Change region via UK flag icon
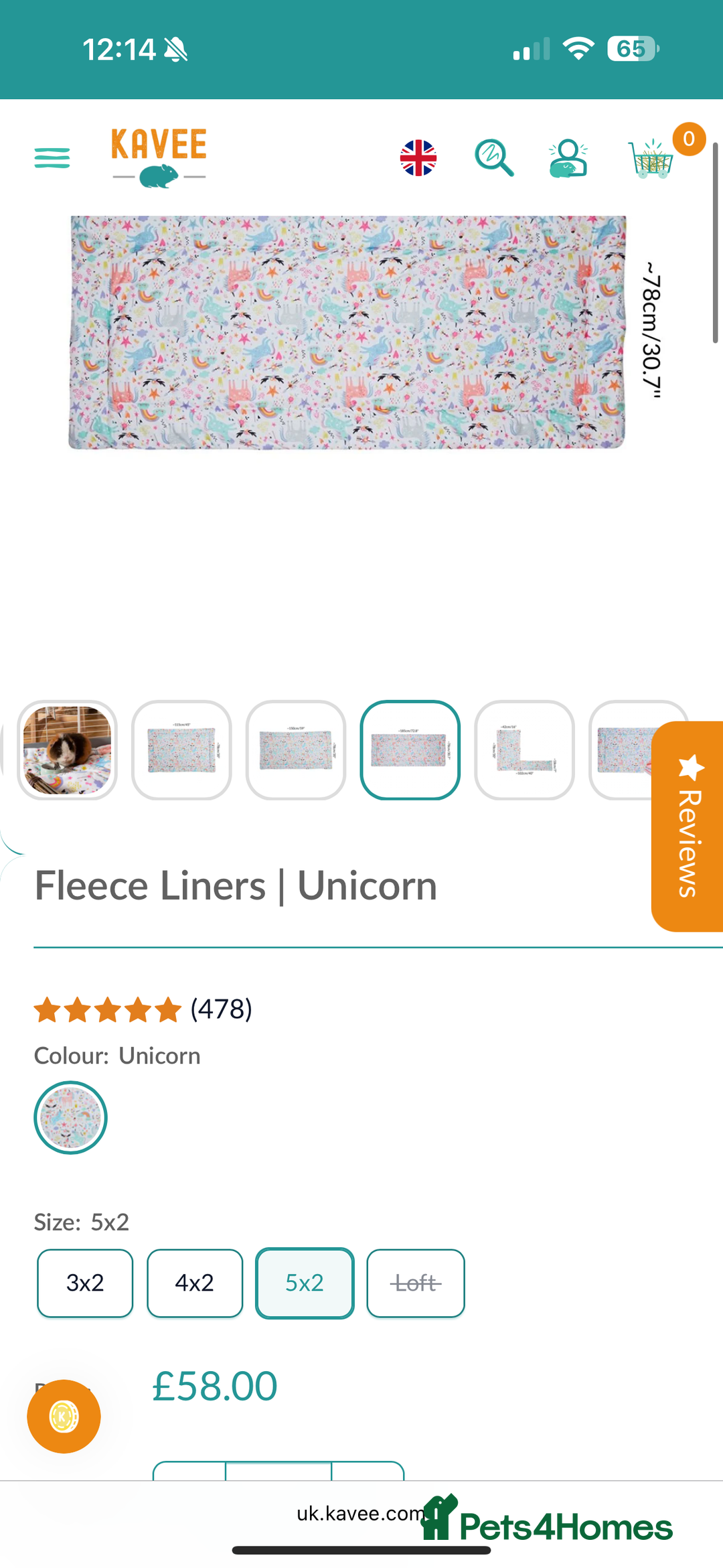 418,158
